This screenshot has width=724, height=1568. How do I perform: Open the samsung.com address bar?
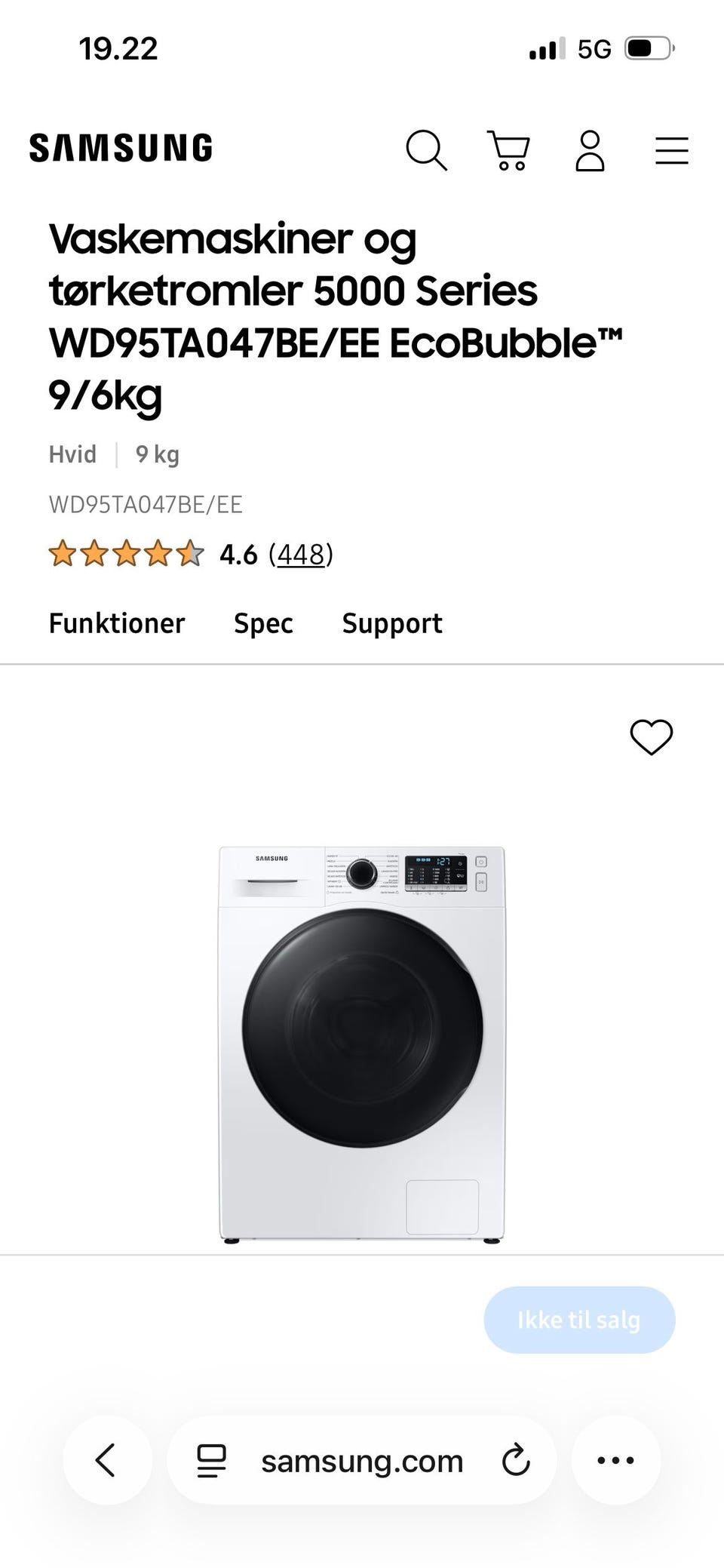(x=362, y=1462)
